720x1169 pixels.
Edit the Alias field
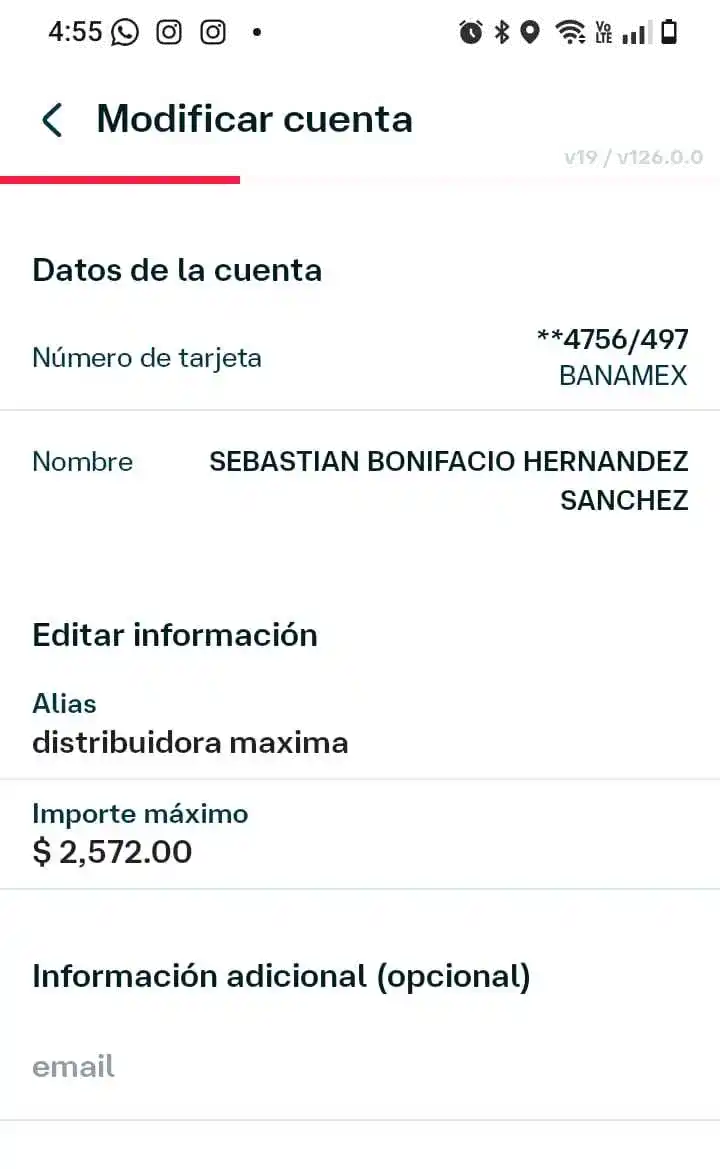click(190, 743)
